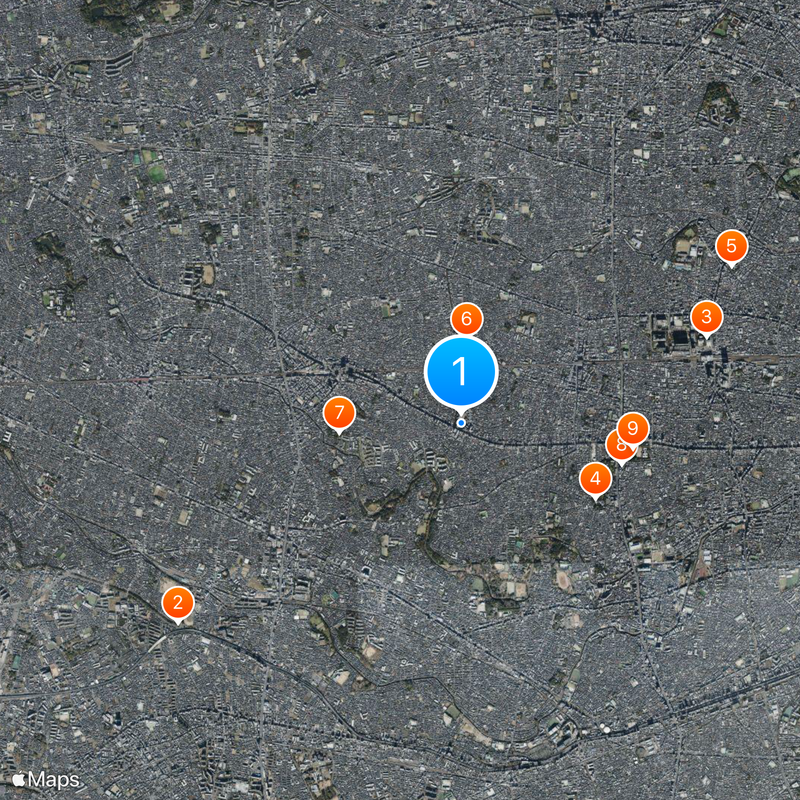Open orange pin number 7
This screenshot has width=800, height=800.
[x=340, y=412]
